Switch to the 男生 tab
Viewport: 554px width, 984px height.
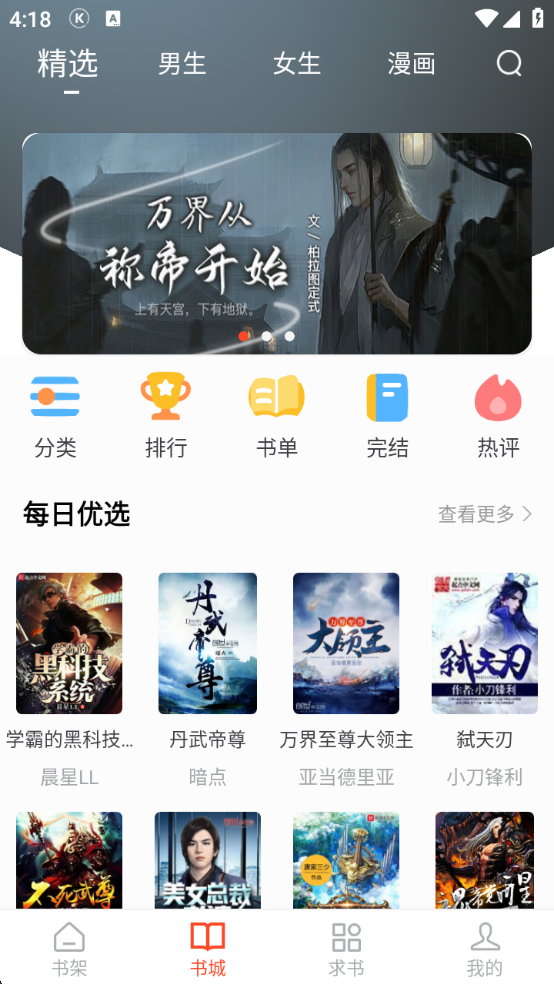tap(182, 64)
